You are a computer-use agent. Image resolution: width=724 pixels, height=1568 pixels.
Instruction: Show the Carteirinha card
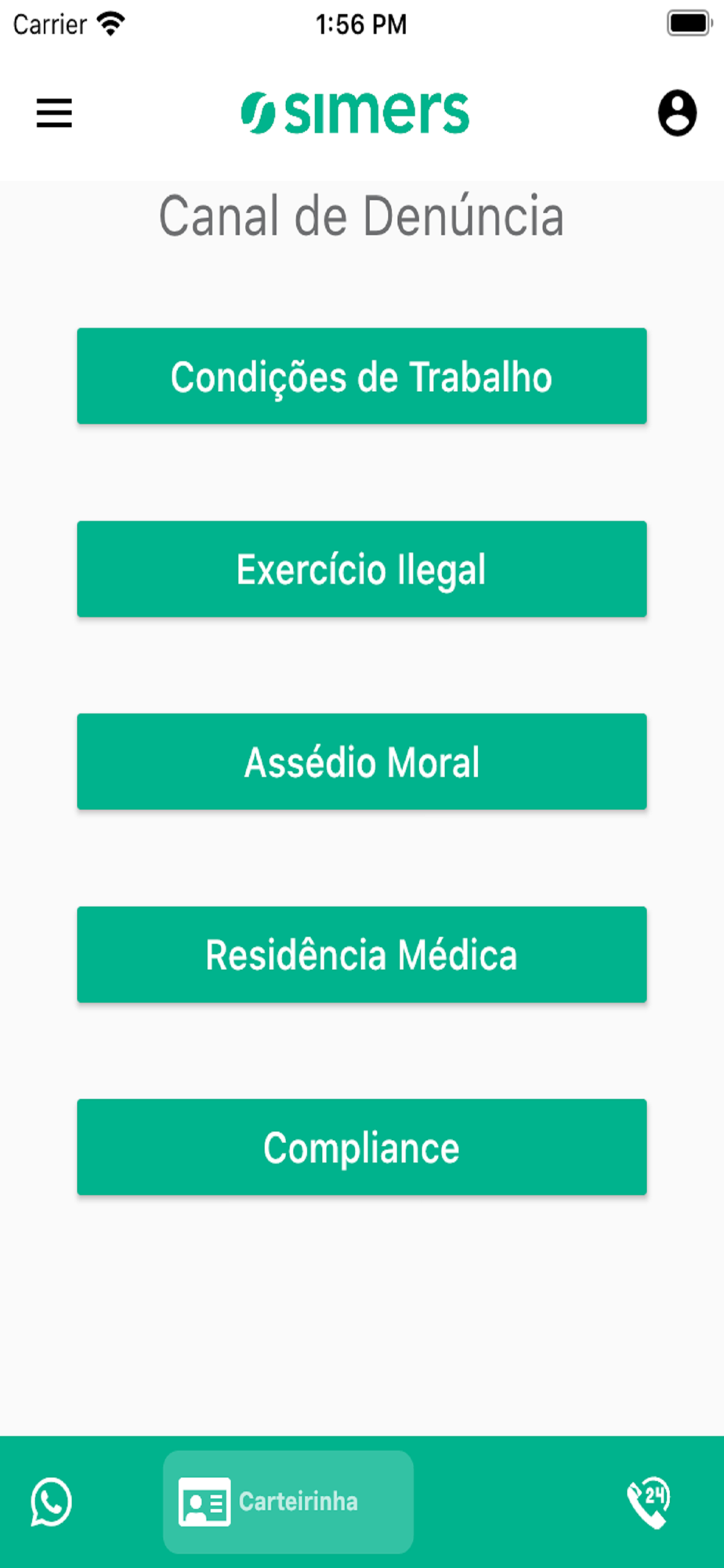(288, 1502)
